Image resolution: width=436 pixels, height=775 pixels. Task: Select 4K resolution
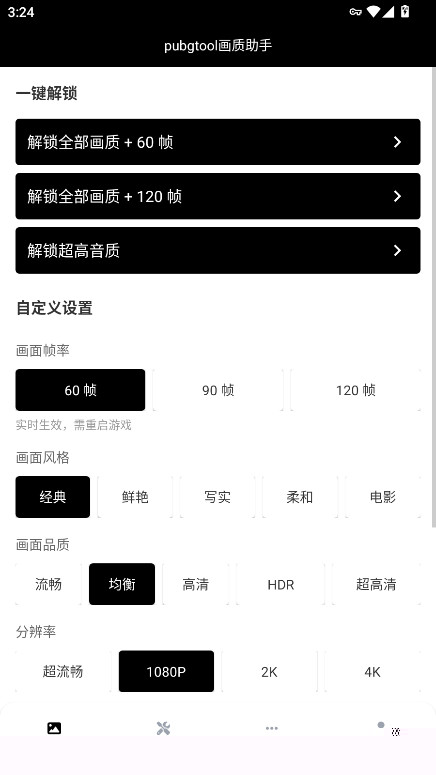point(373,671)
